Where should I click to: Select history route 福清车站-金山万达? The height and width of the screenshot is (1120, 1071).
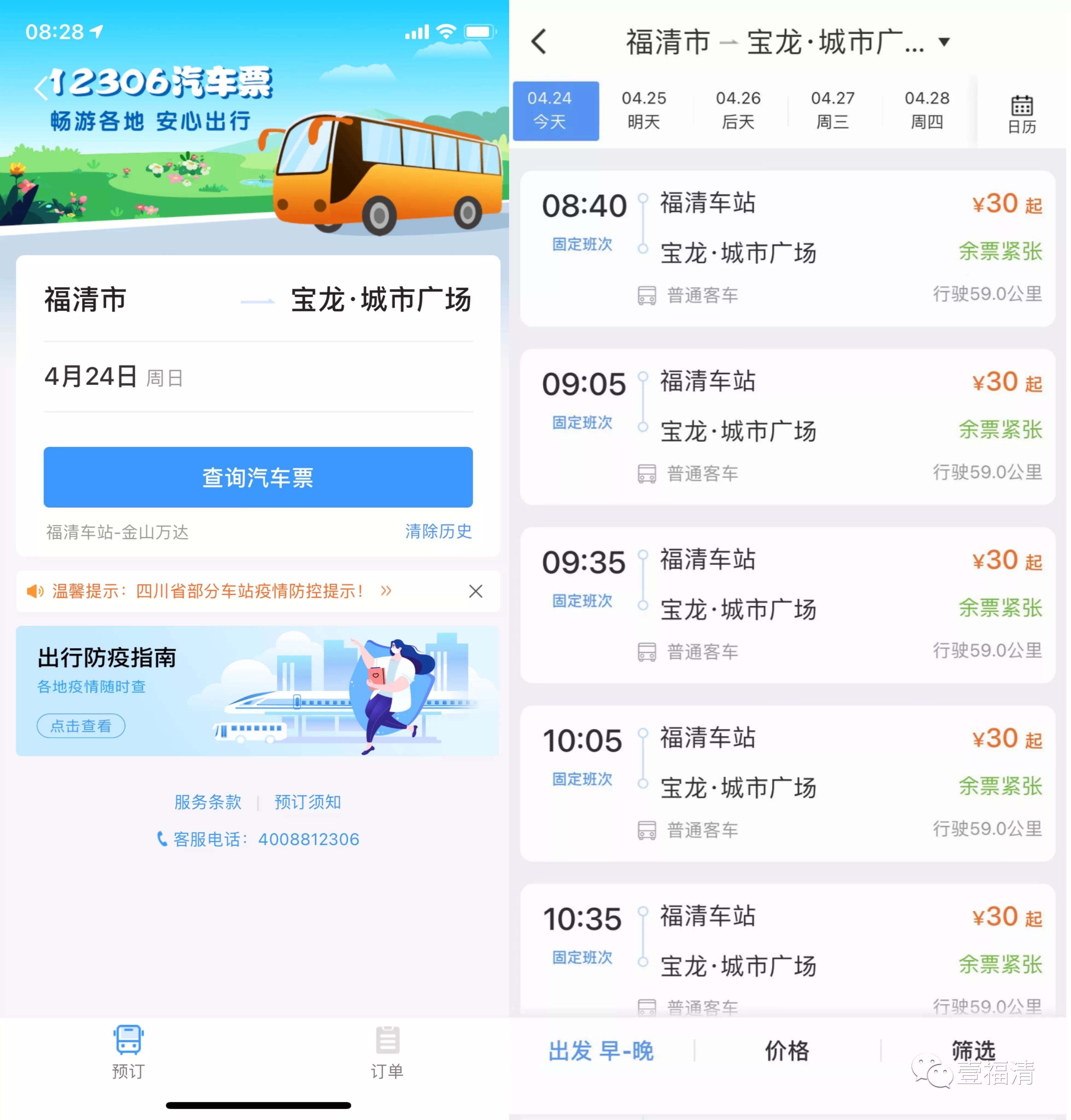click(x=118, y=532)
